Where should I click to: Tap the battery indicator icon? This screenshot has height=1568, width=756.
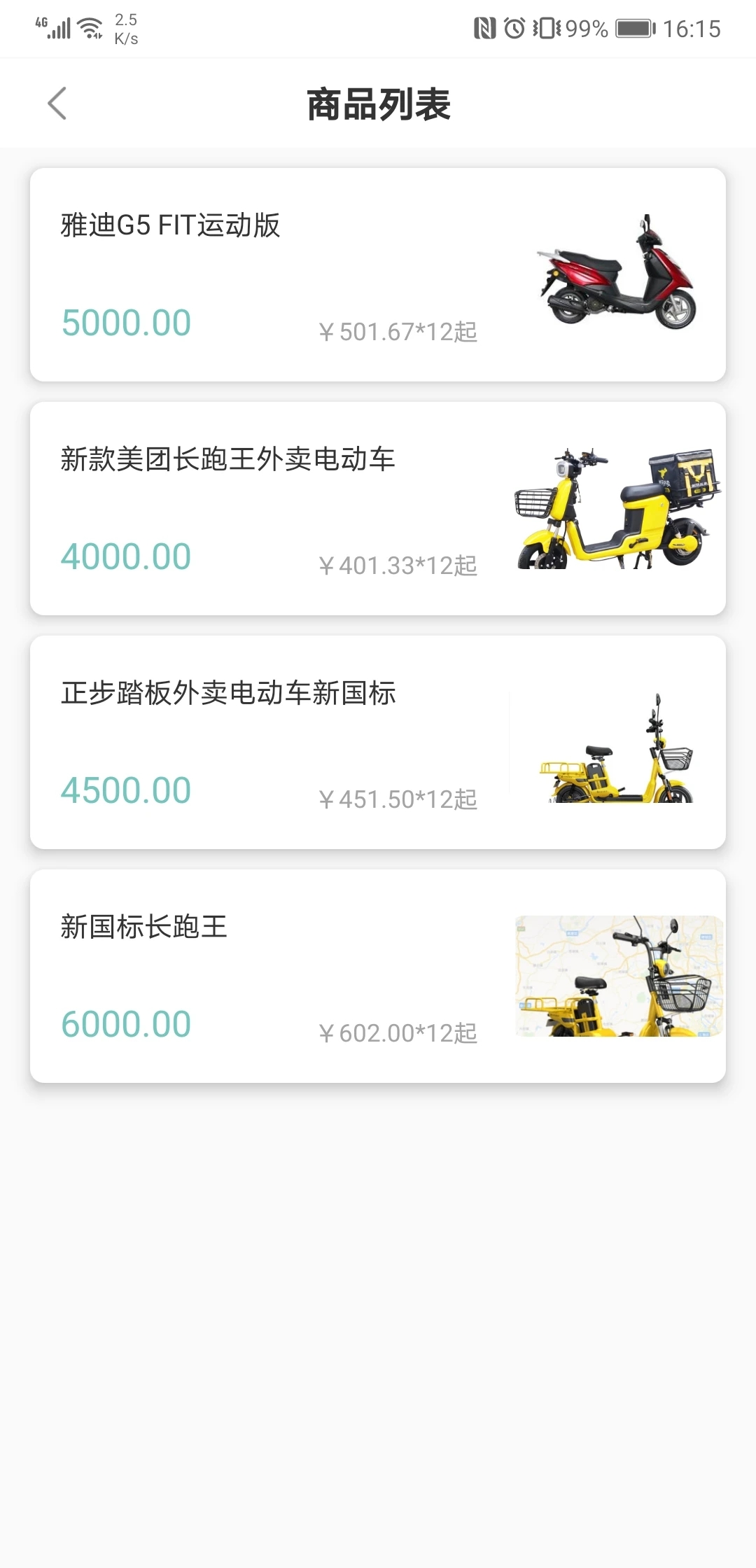tap(632, 29)
